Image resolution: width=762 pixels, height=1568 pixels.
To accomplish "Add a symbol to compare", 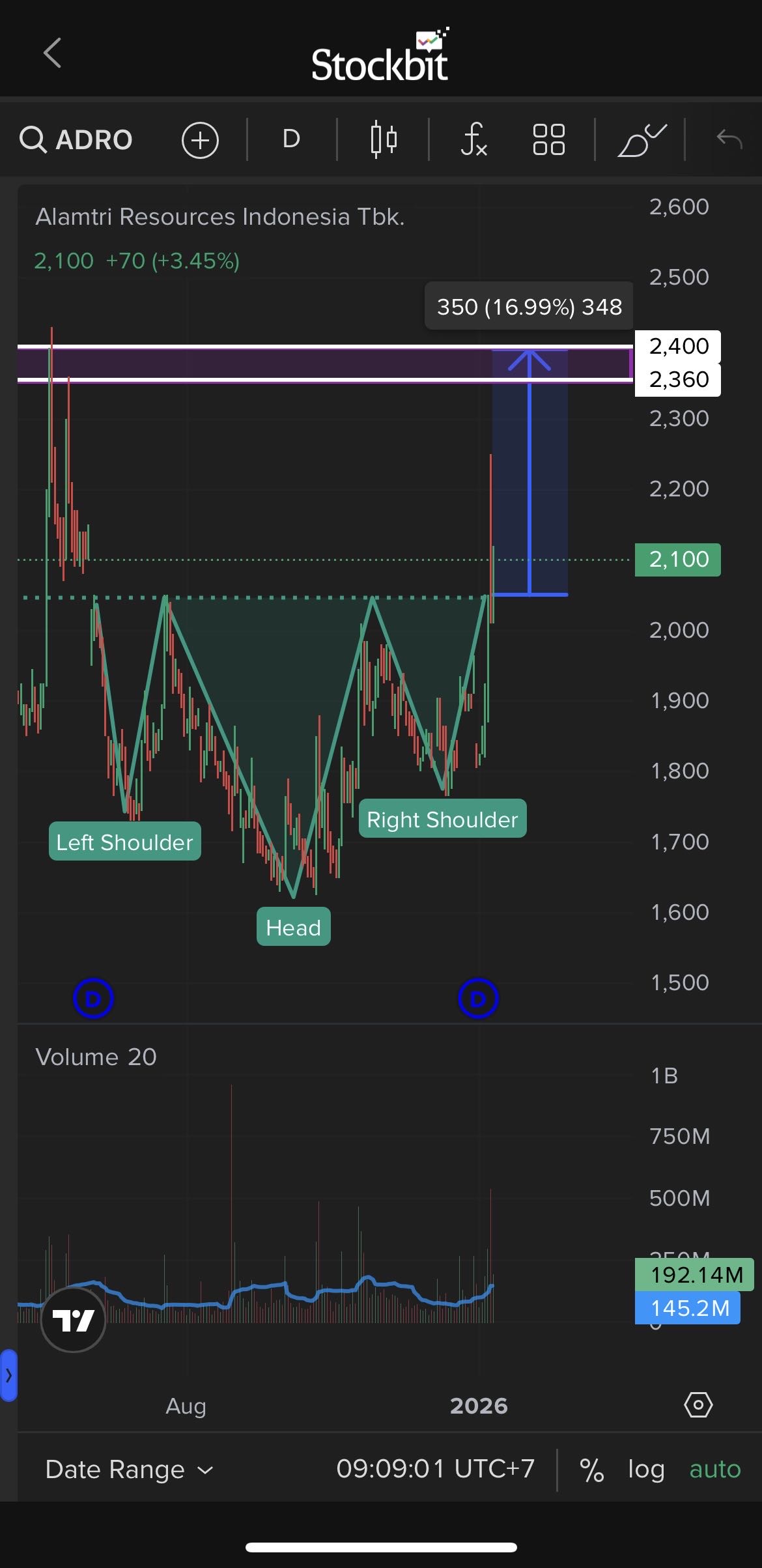I will tap(200, 140).
